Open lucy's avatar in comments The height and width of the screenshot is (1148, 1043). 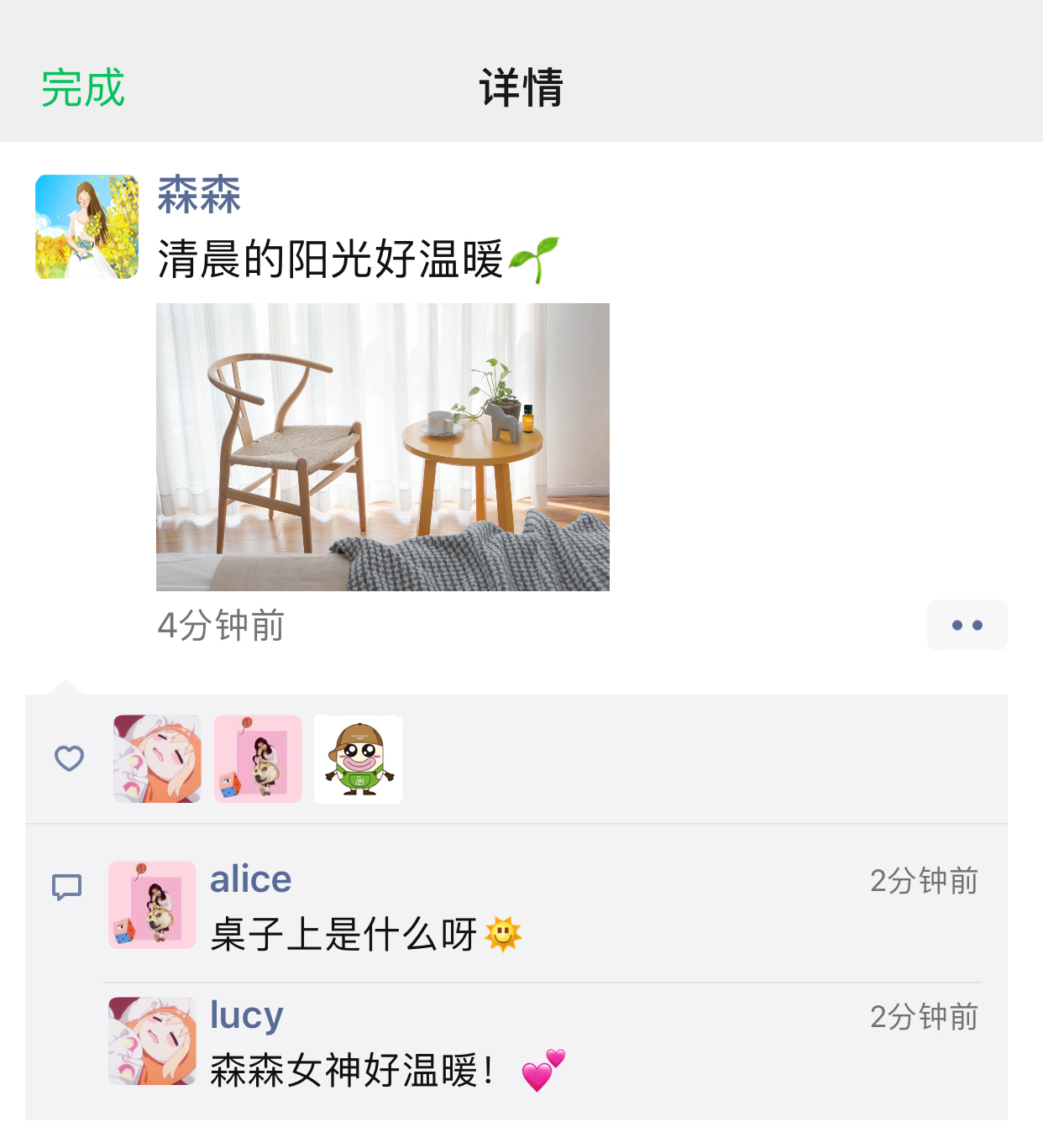pos(152,1041)
